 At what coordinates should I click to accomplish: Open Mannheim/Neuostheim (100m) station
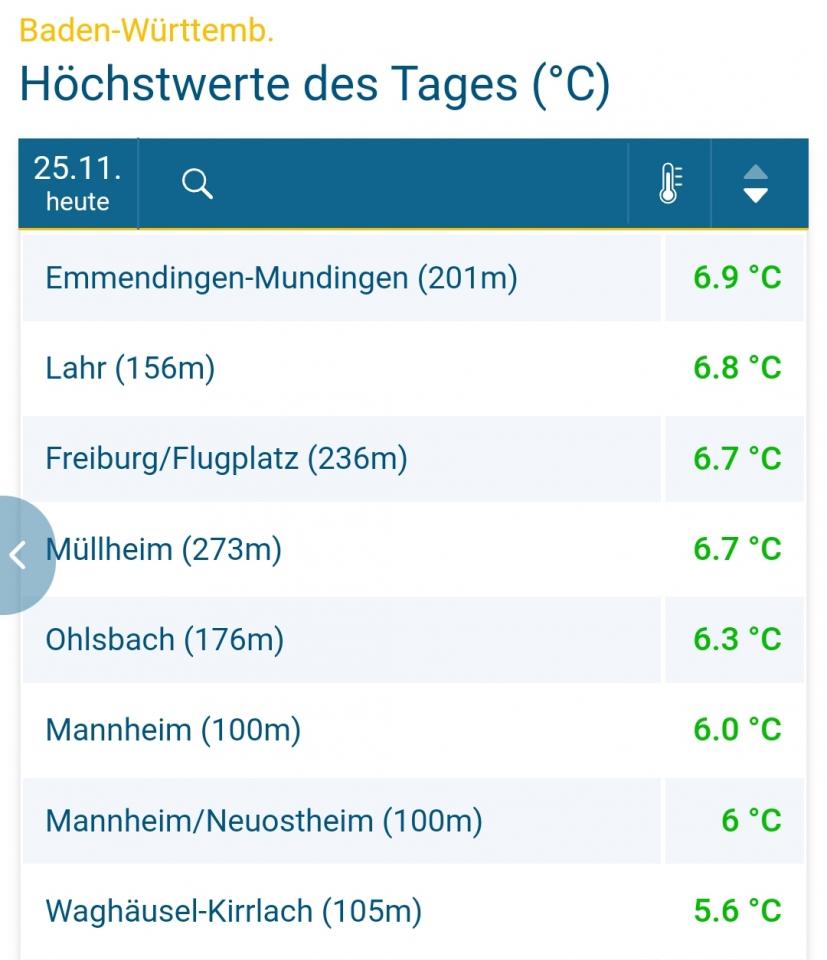pos(264,821)
